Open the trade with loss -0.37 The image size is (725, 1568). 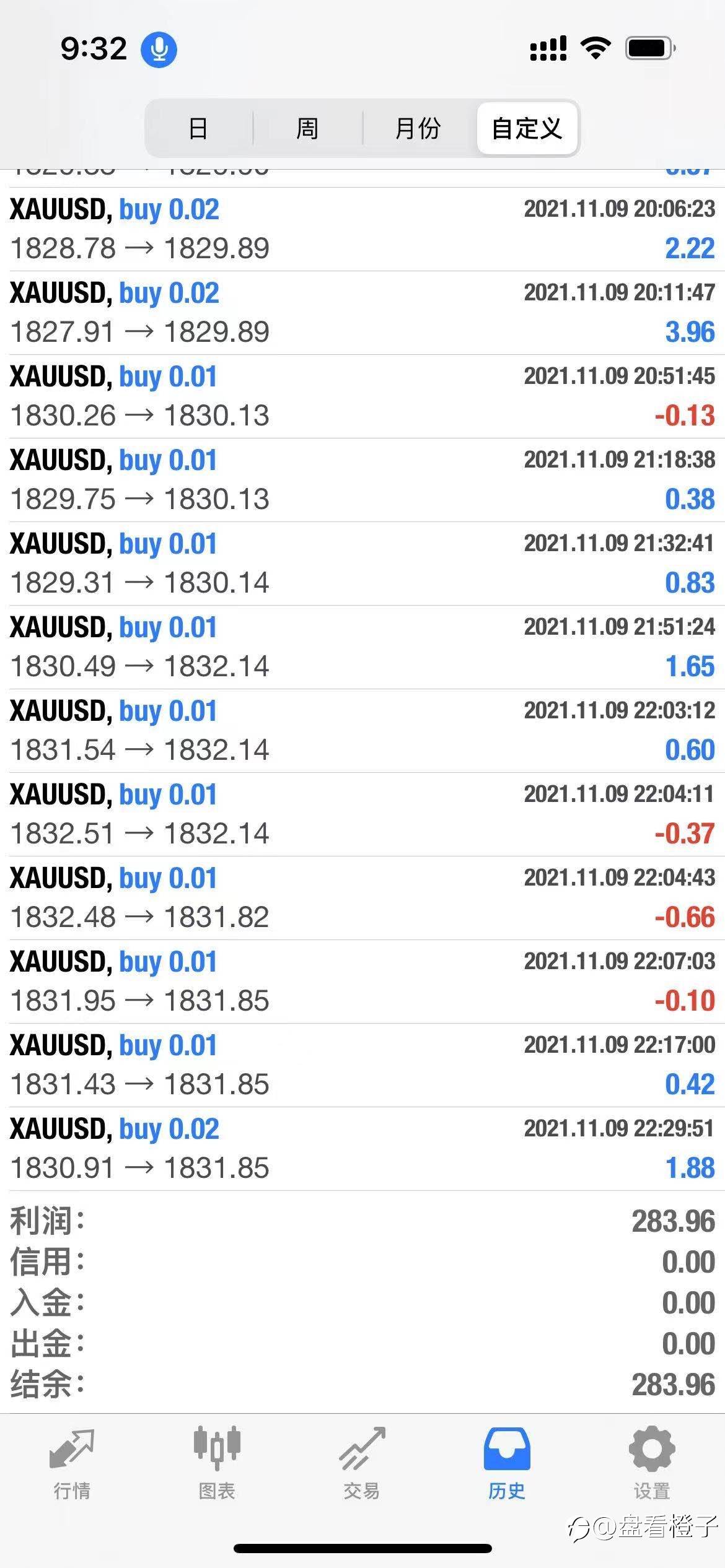362,814
